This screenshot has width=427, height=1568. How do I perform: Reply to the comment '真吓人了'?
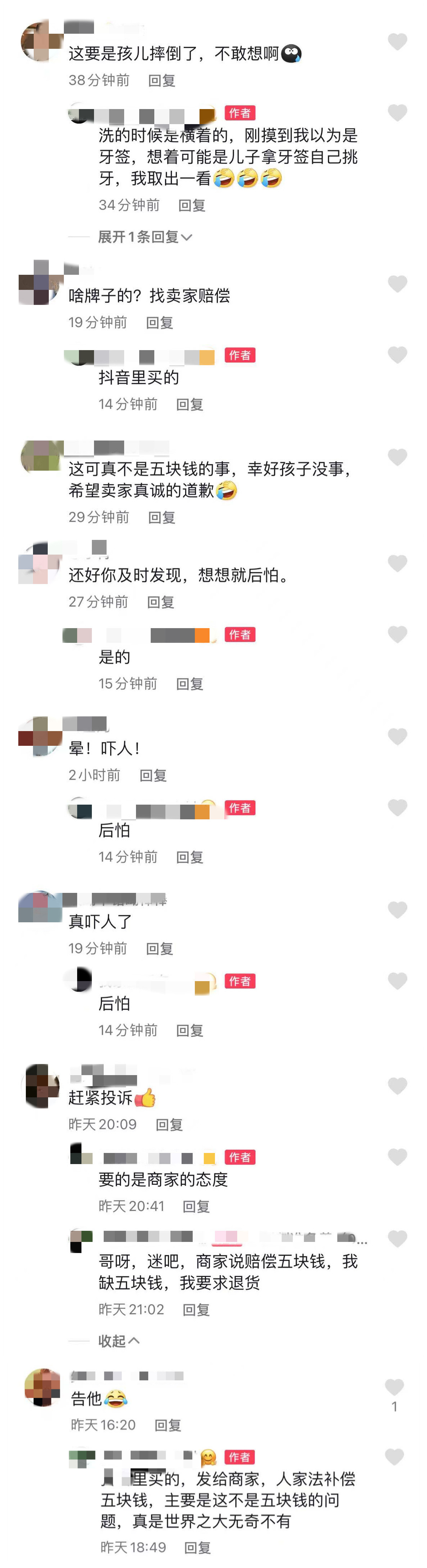(x=160, y=948)
